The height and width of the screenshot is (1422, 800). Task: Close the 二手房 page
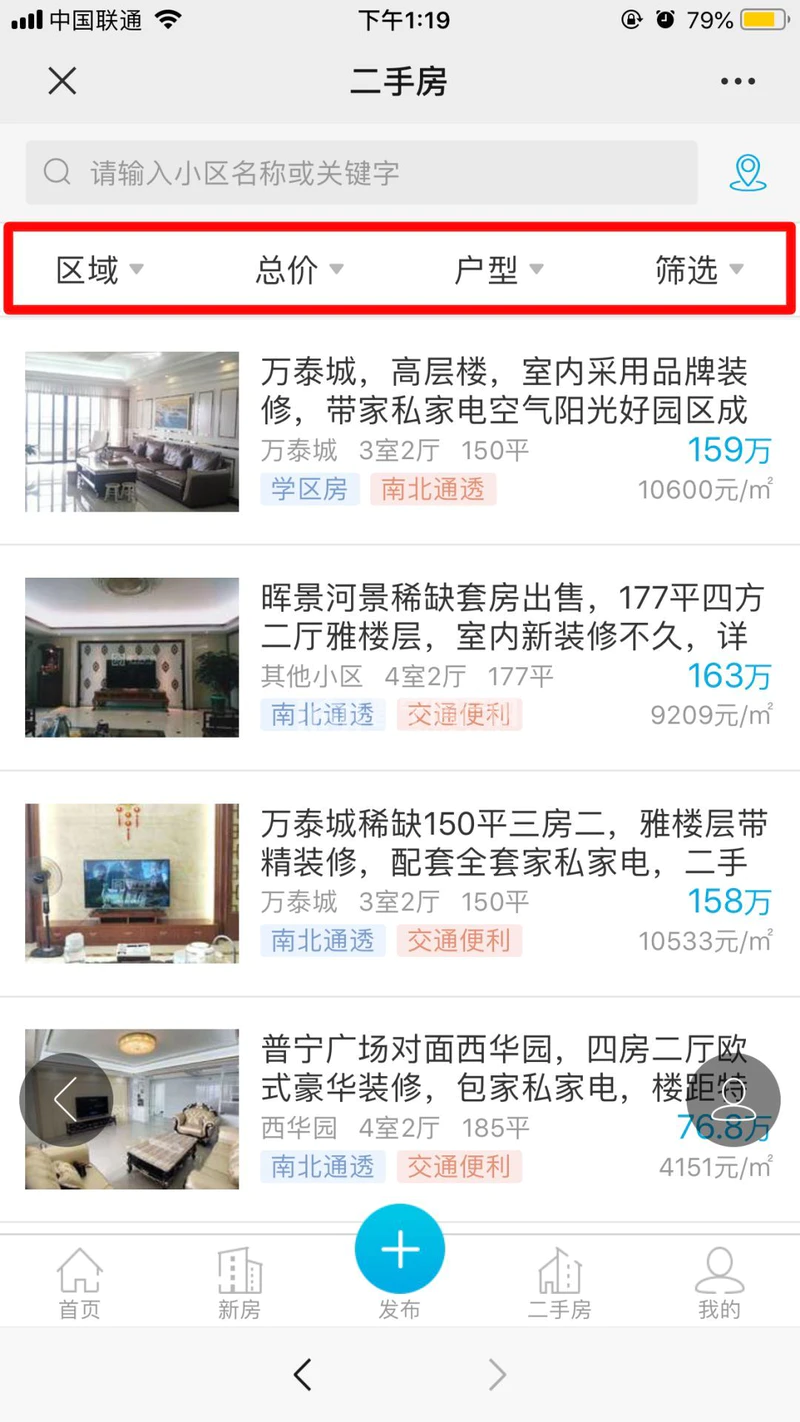point(62,81)
